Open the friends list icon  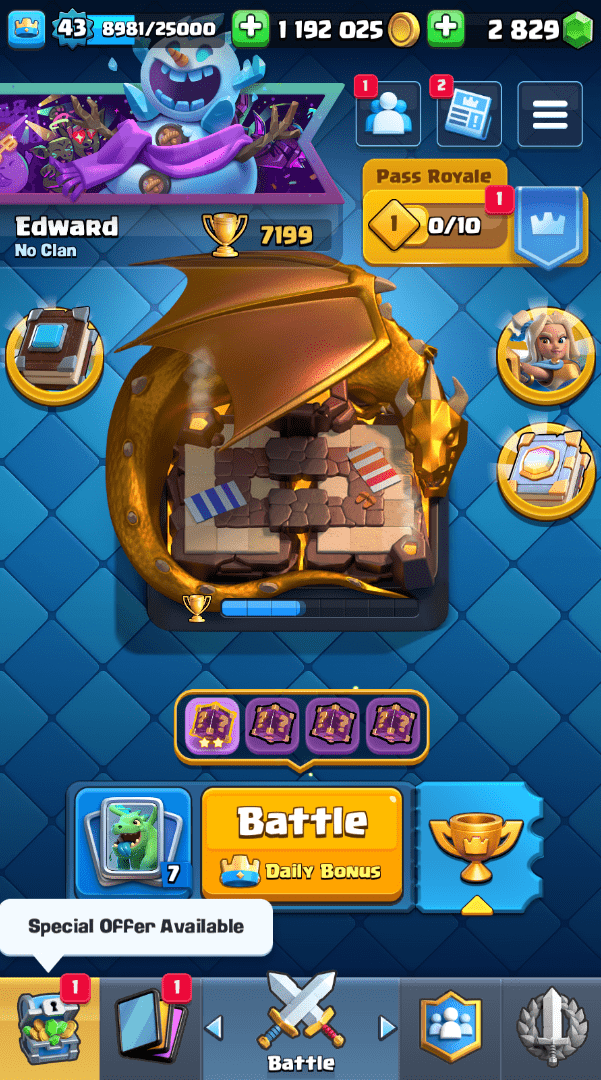[x=387, y=114]
